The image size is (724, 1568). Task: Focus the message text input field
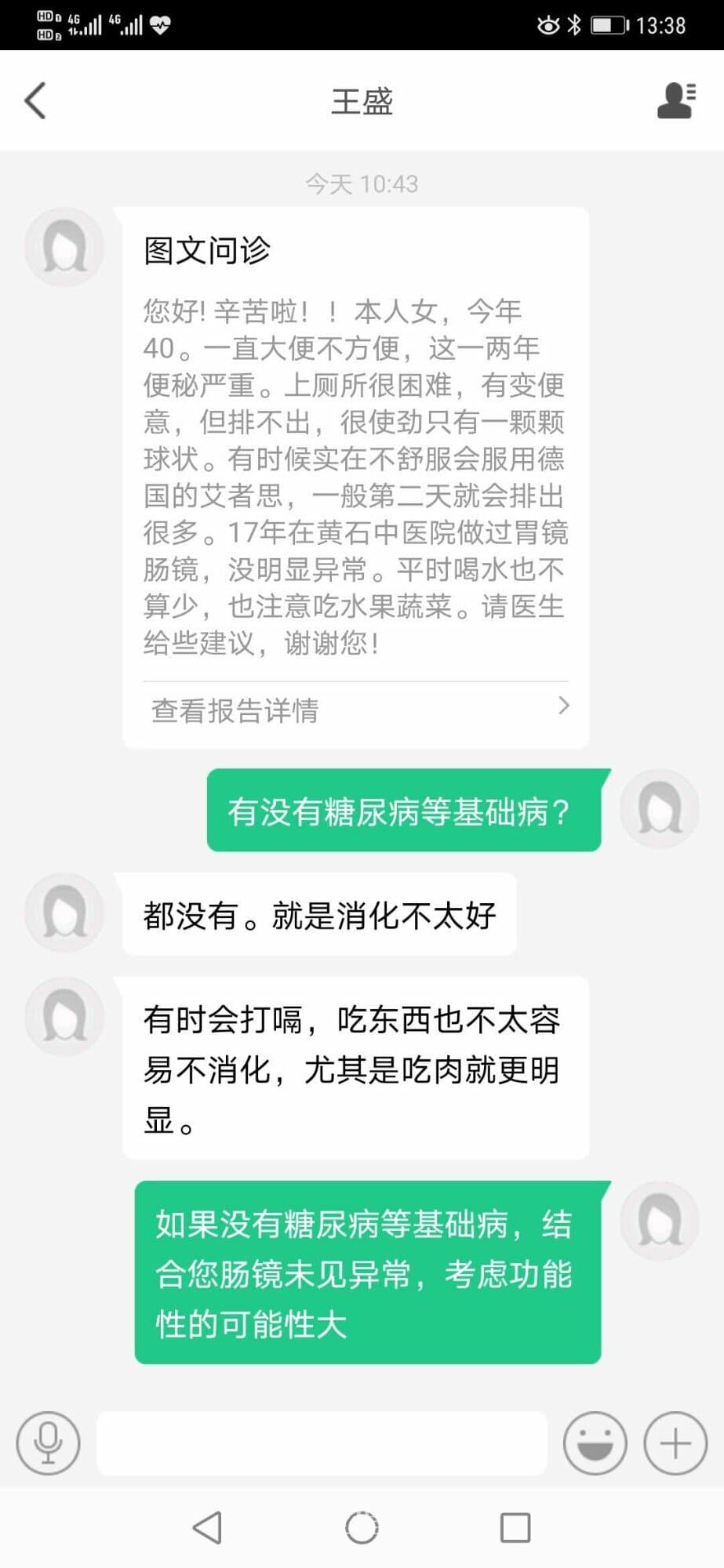(322, 1443)
